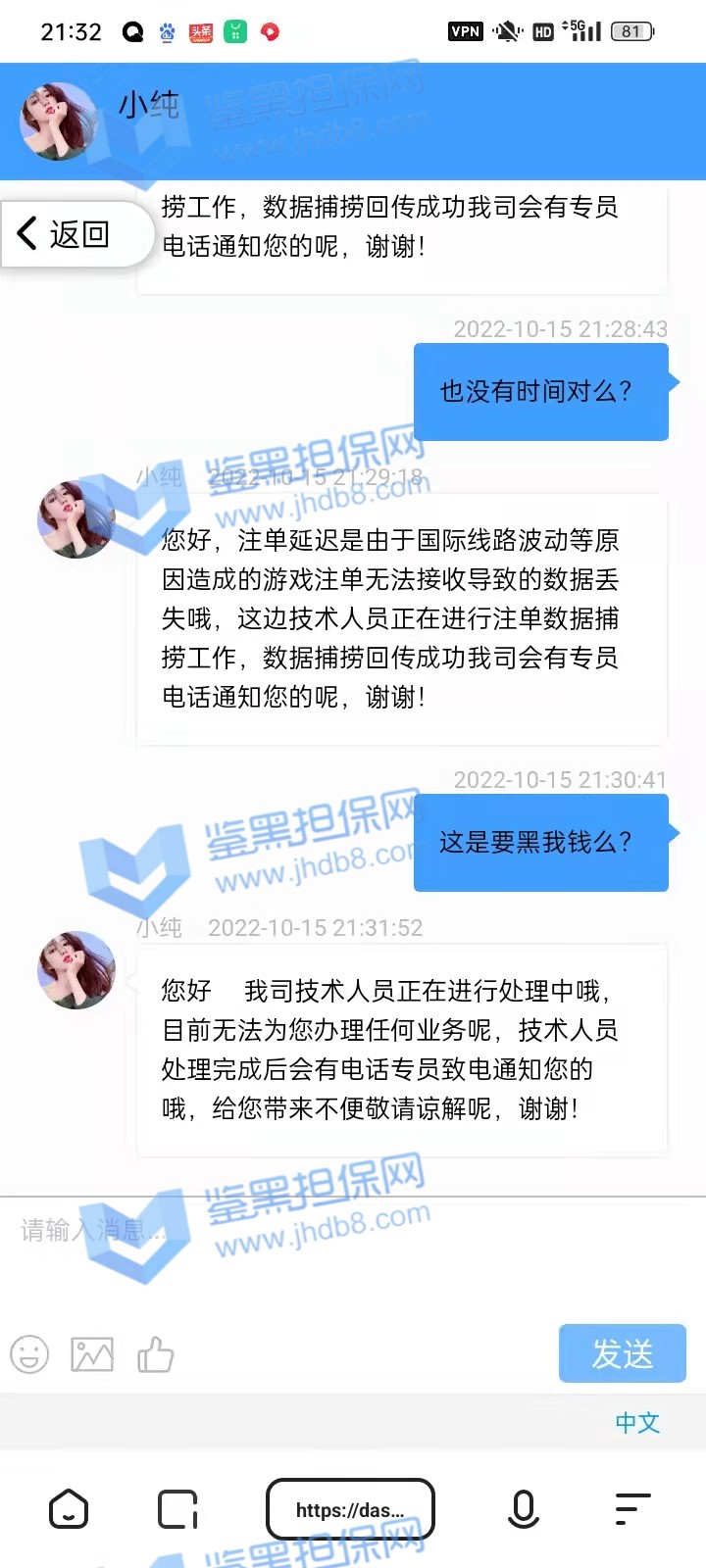
Task: Change the language via 中文
Action: [x=636, y=1422]
